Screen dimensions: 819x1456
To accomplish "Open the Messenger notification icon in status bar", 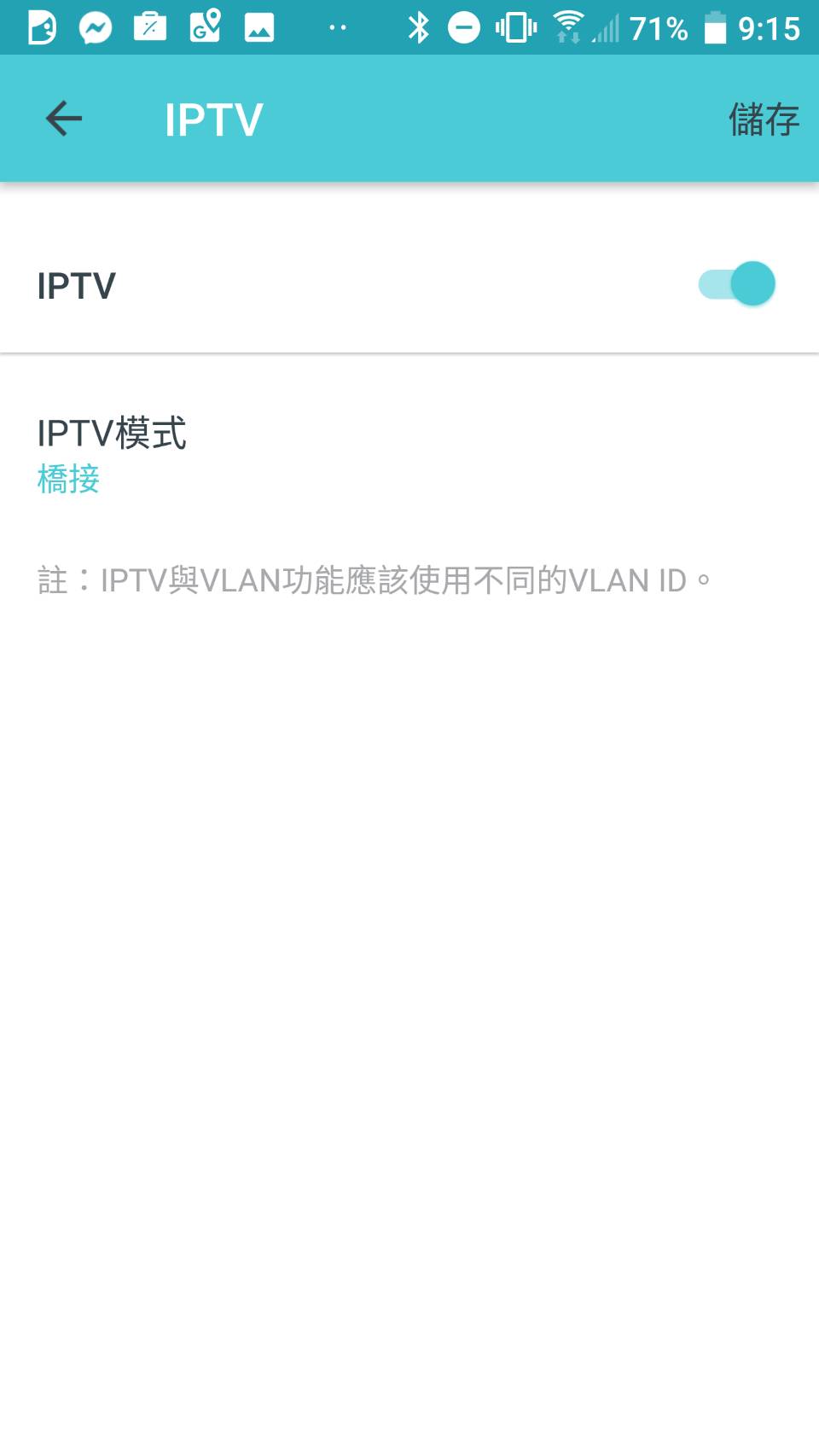I will (96, 28).
